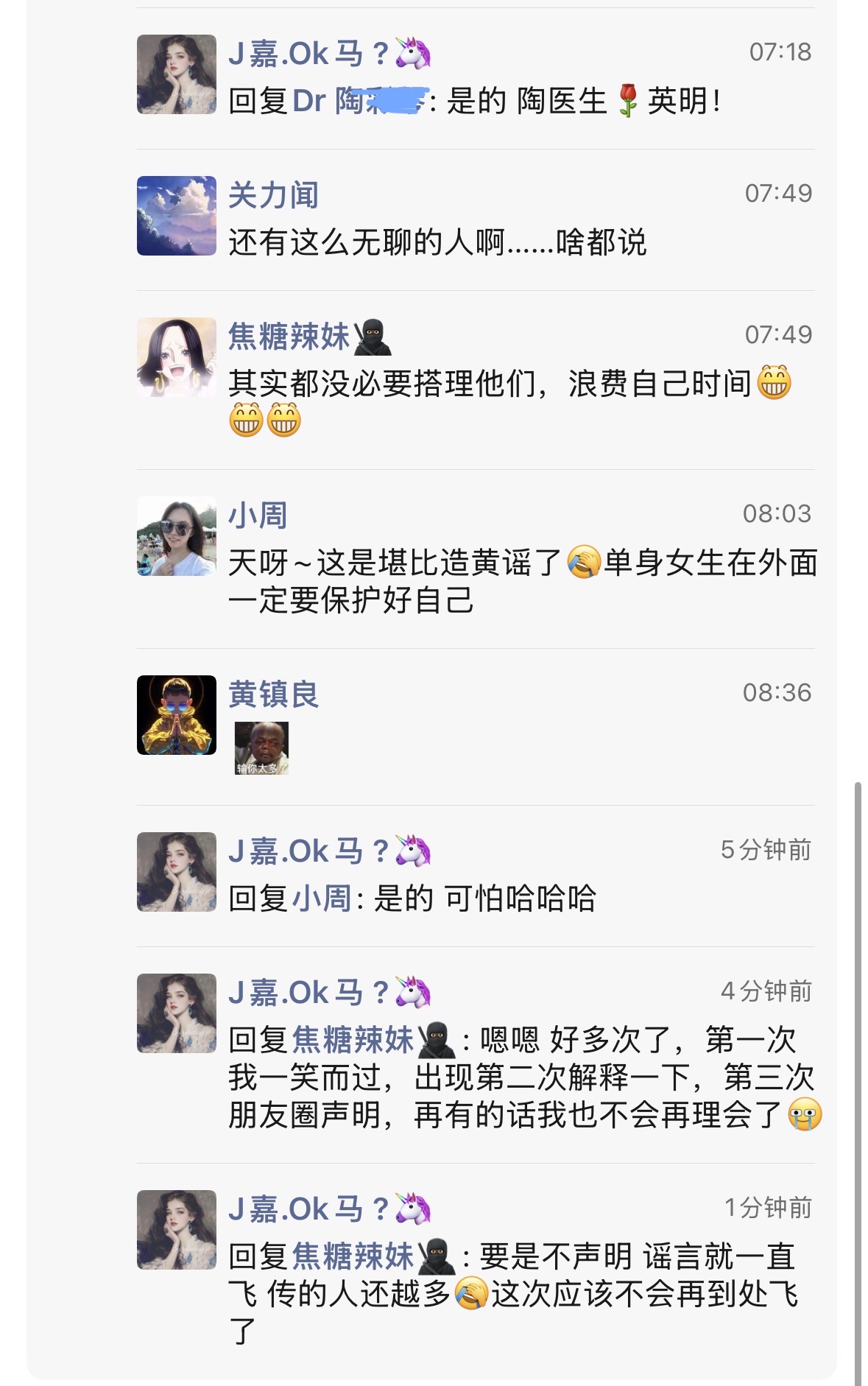Tap 黄镇良's cartoon avatar
The width and height of the screenshot is (868, 1386).
[x=177, y=715]
